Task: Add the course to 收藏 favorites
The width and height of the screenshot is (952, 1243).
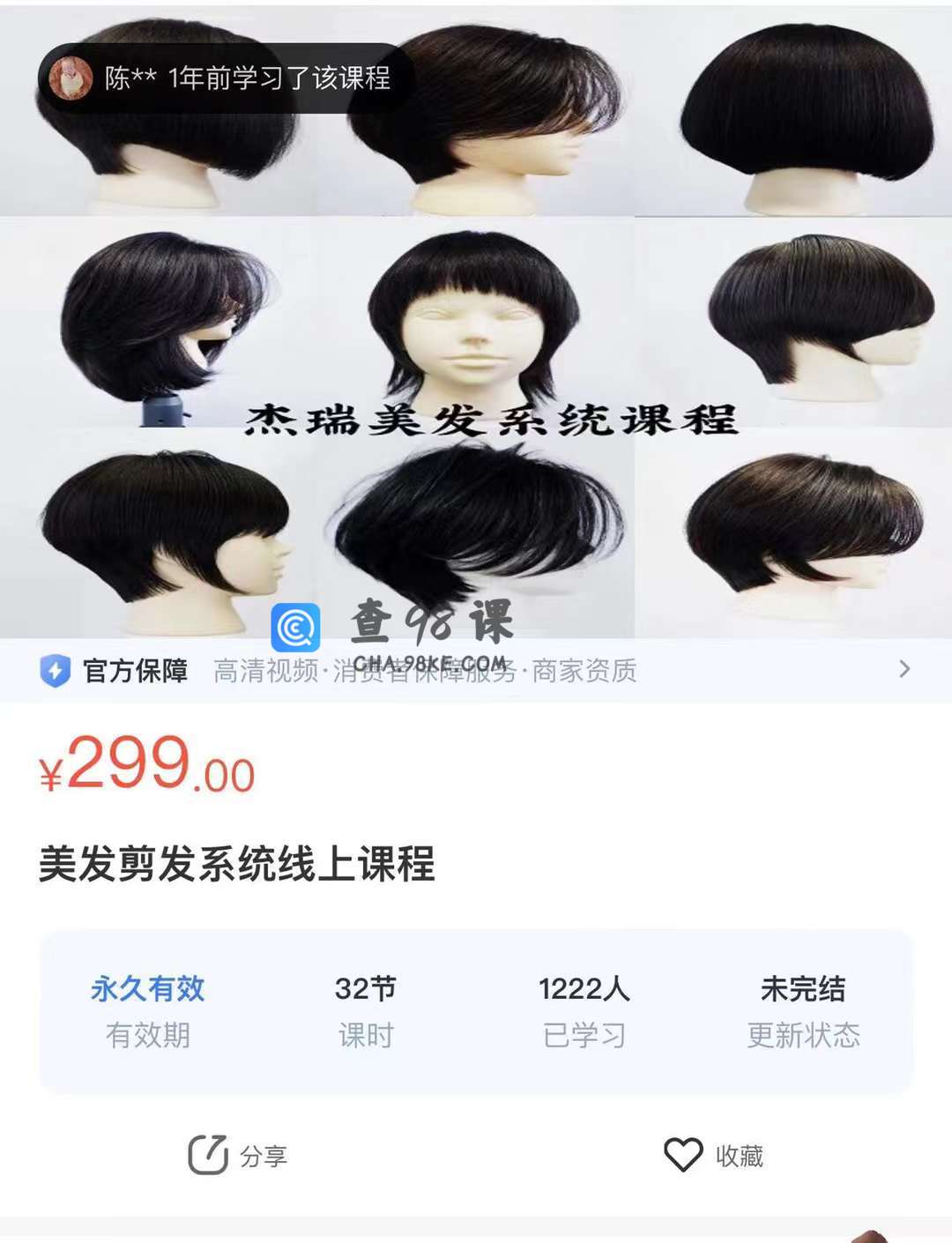Action: click(x=713, y=1155)
